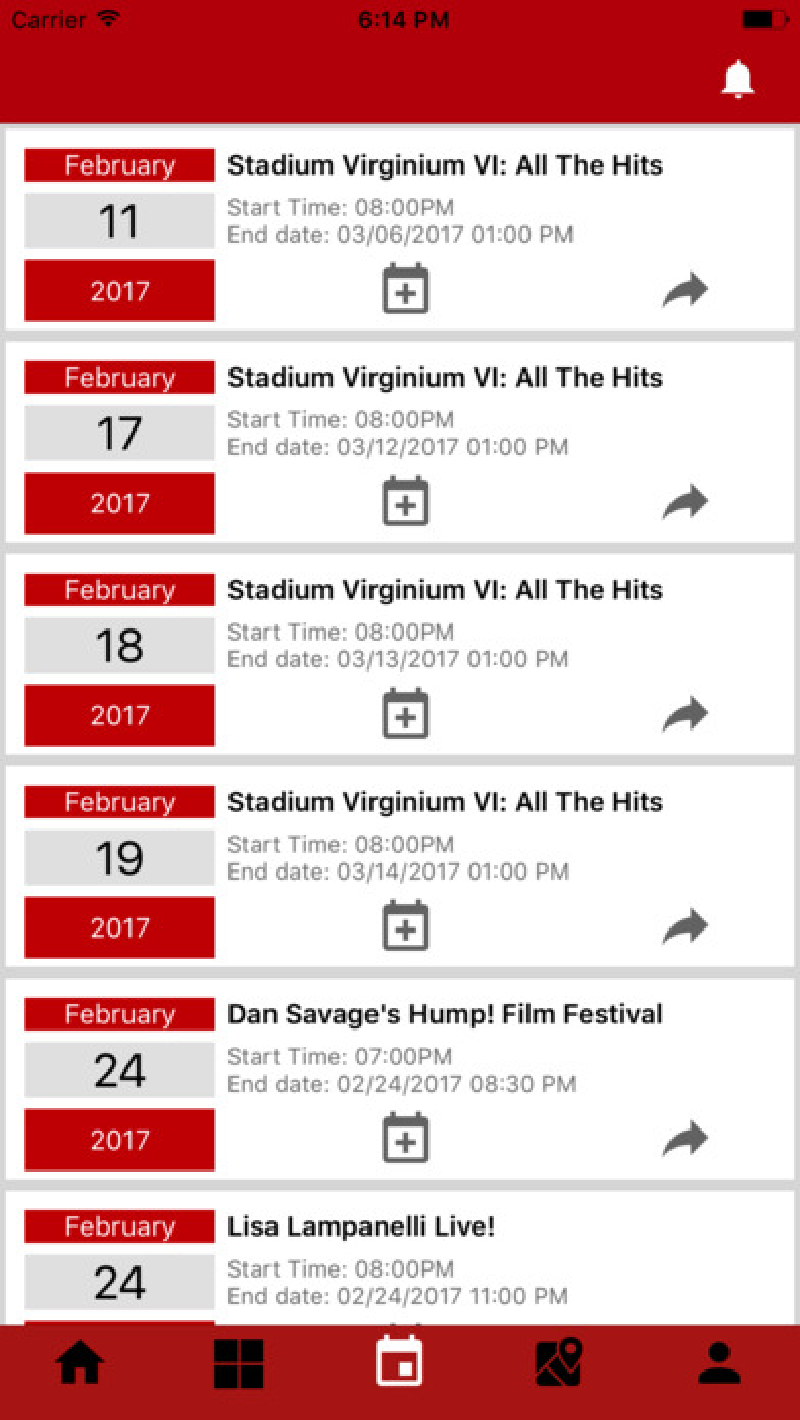Share the February 11 Stadium Virginium event
The width and height of the screenshot is (800, 1420).
[685, 291]
